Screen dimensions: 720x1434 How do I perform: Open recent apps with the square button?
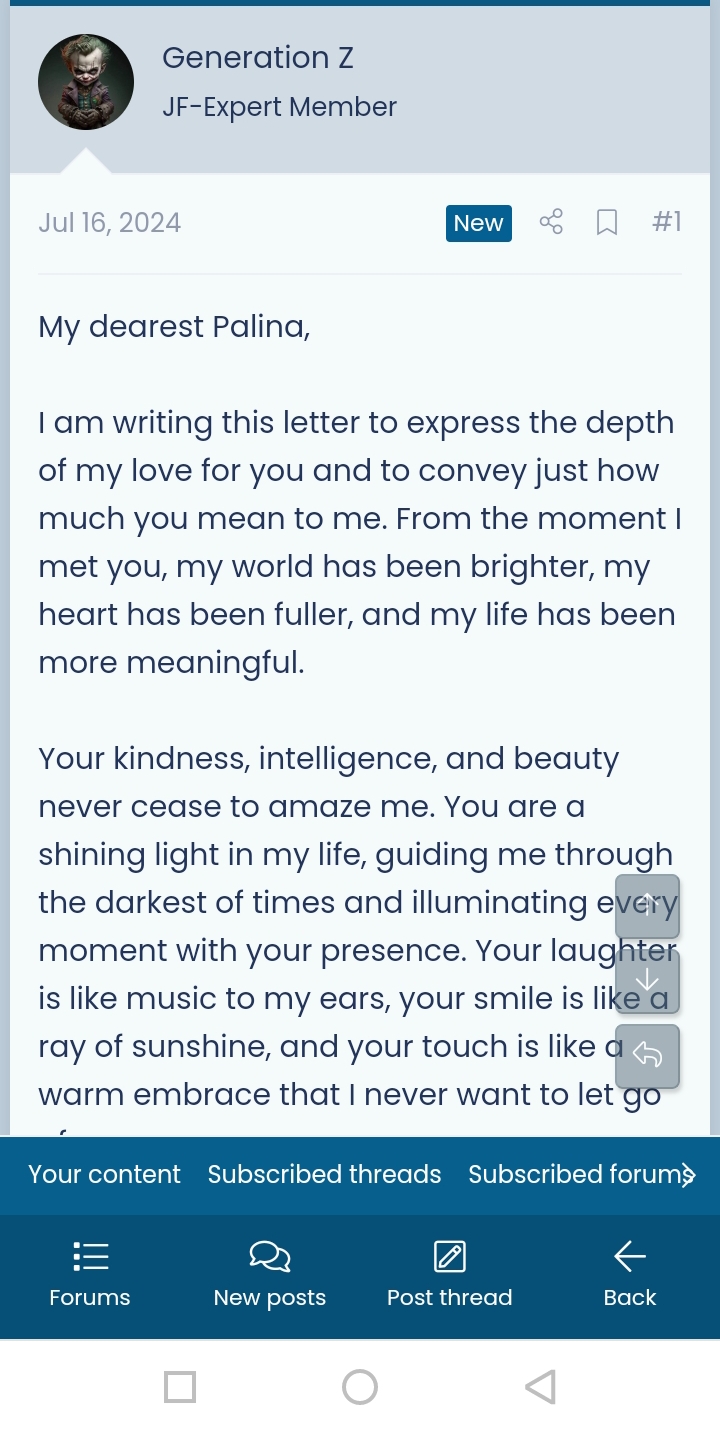pos(180,1387)
